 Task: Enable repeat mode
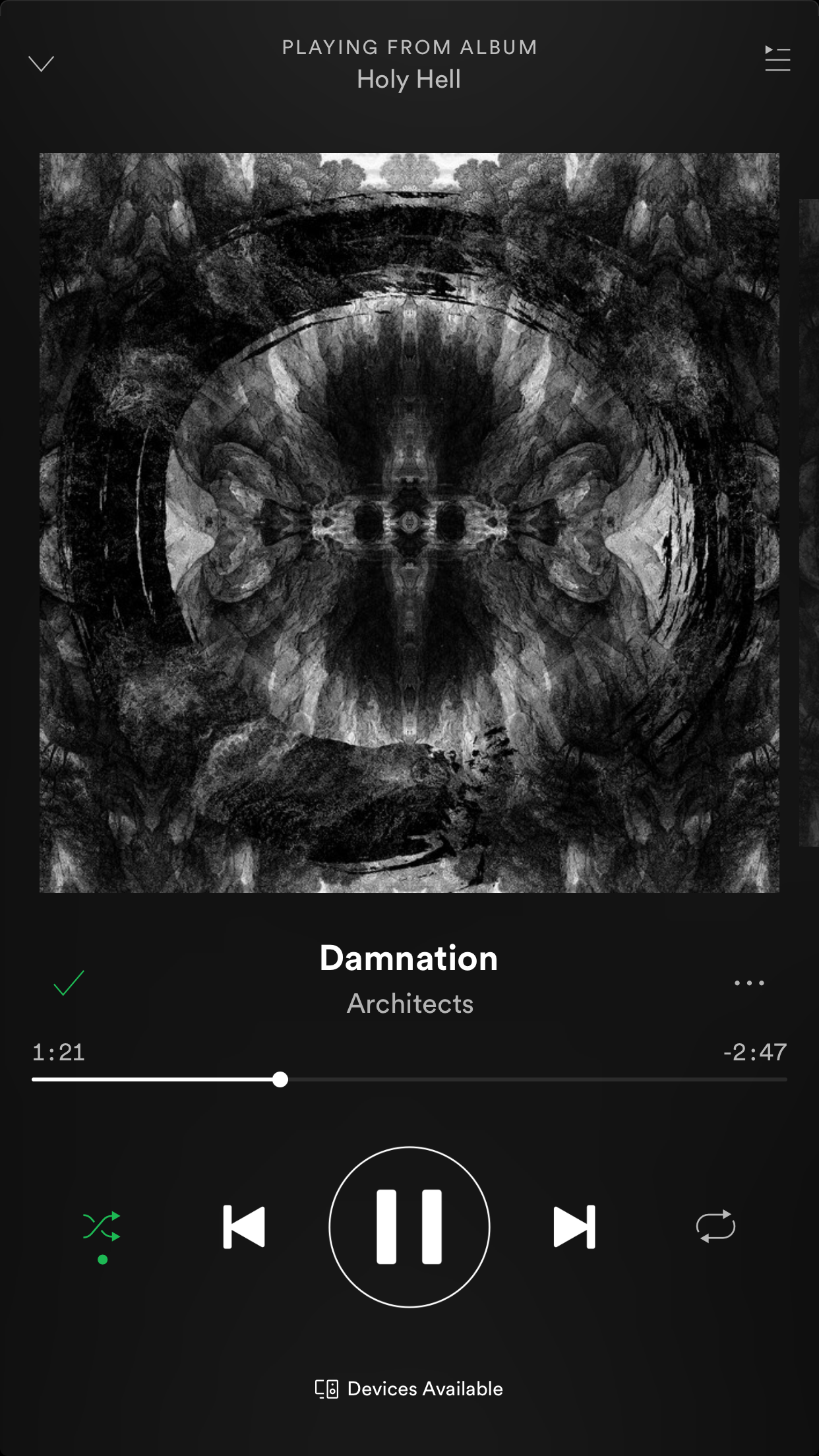coord(715,1227)
